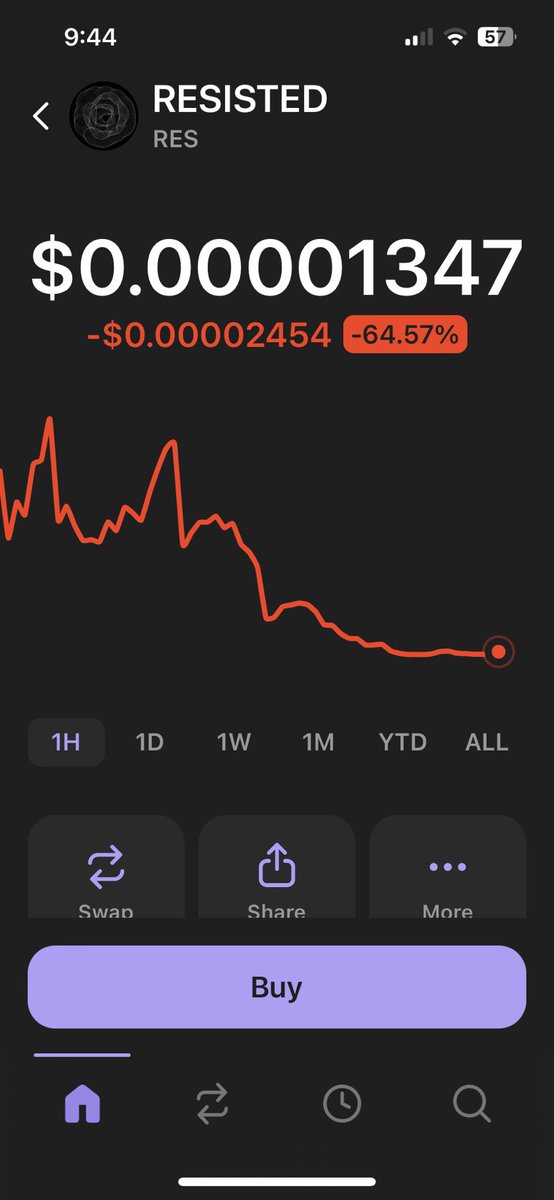The width and height of the screenshot is (554, 1200).
Task: Go back using the arrow icon
Action: [40, 116]
